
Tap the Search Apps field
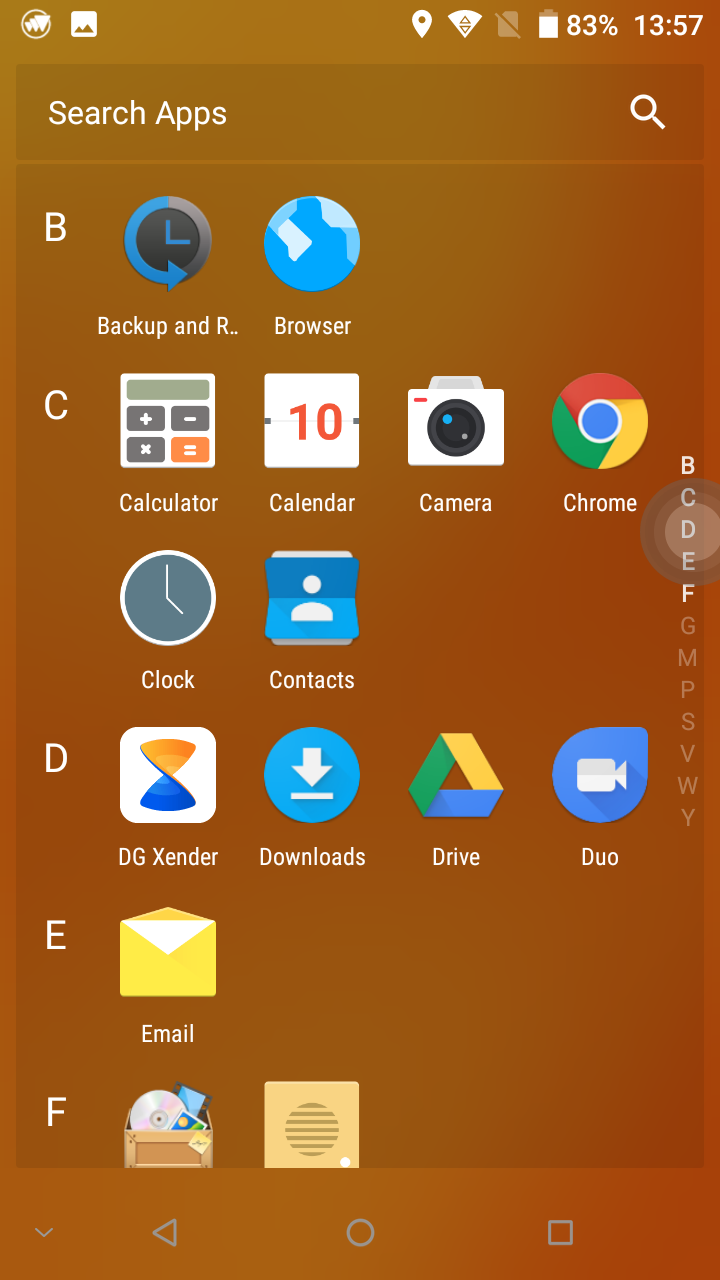tap(360, 113)
